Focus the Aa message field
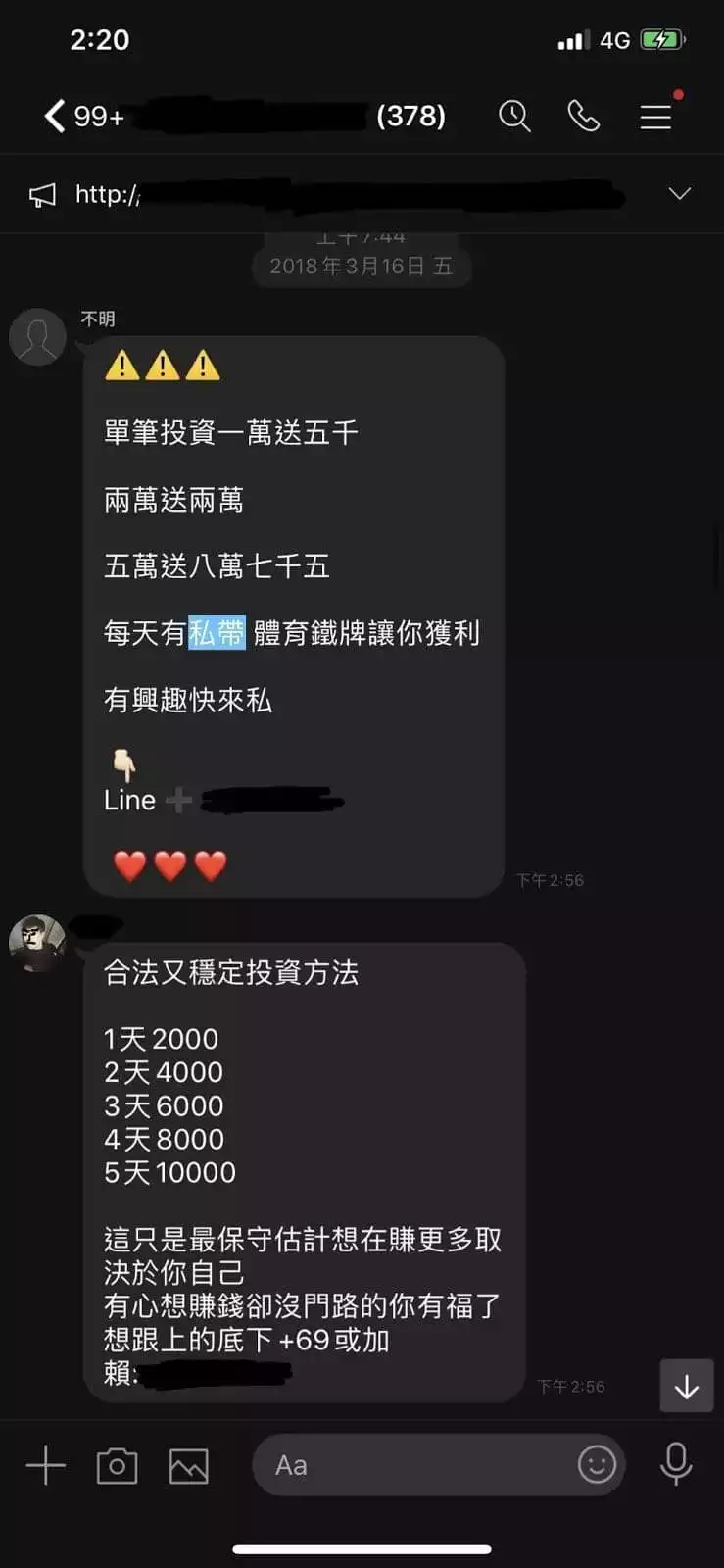This screenshot has height=1568, width=724. [411, 1465]
